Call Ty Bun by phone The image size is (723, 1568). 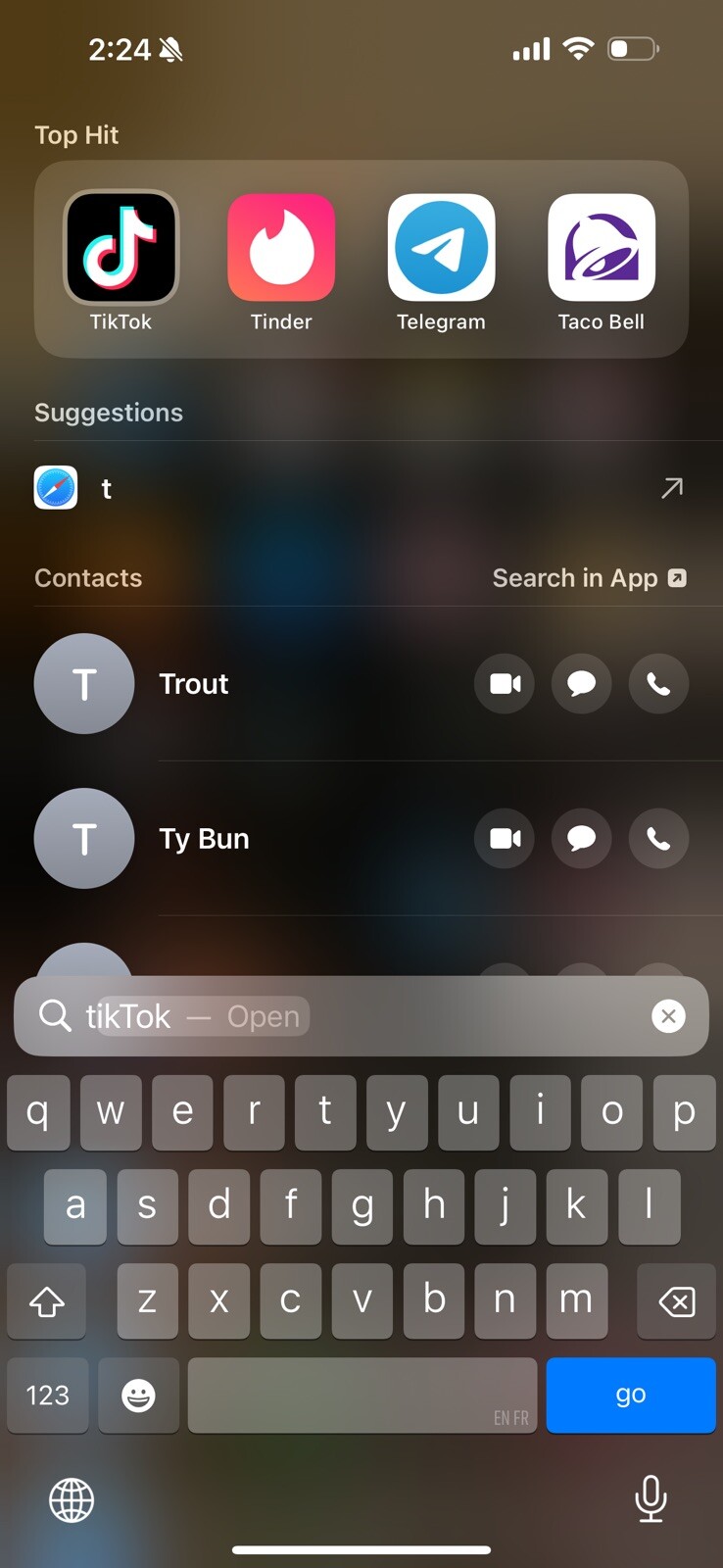point(658,839)
